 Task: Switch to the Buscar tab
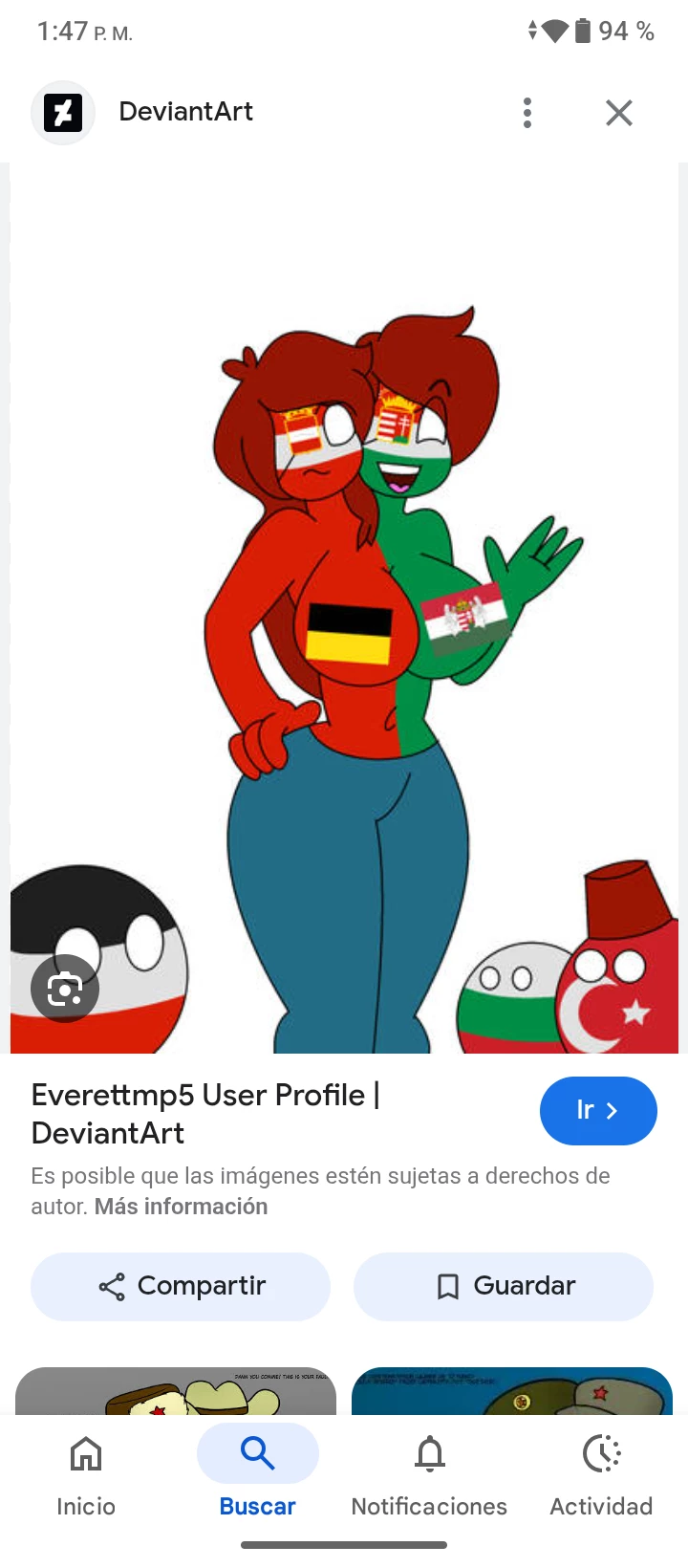(257, 1472)
